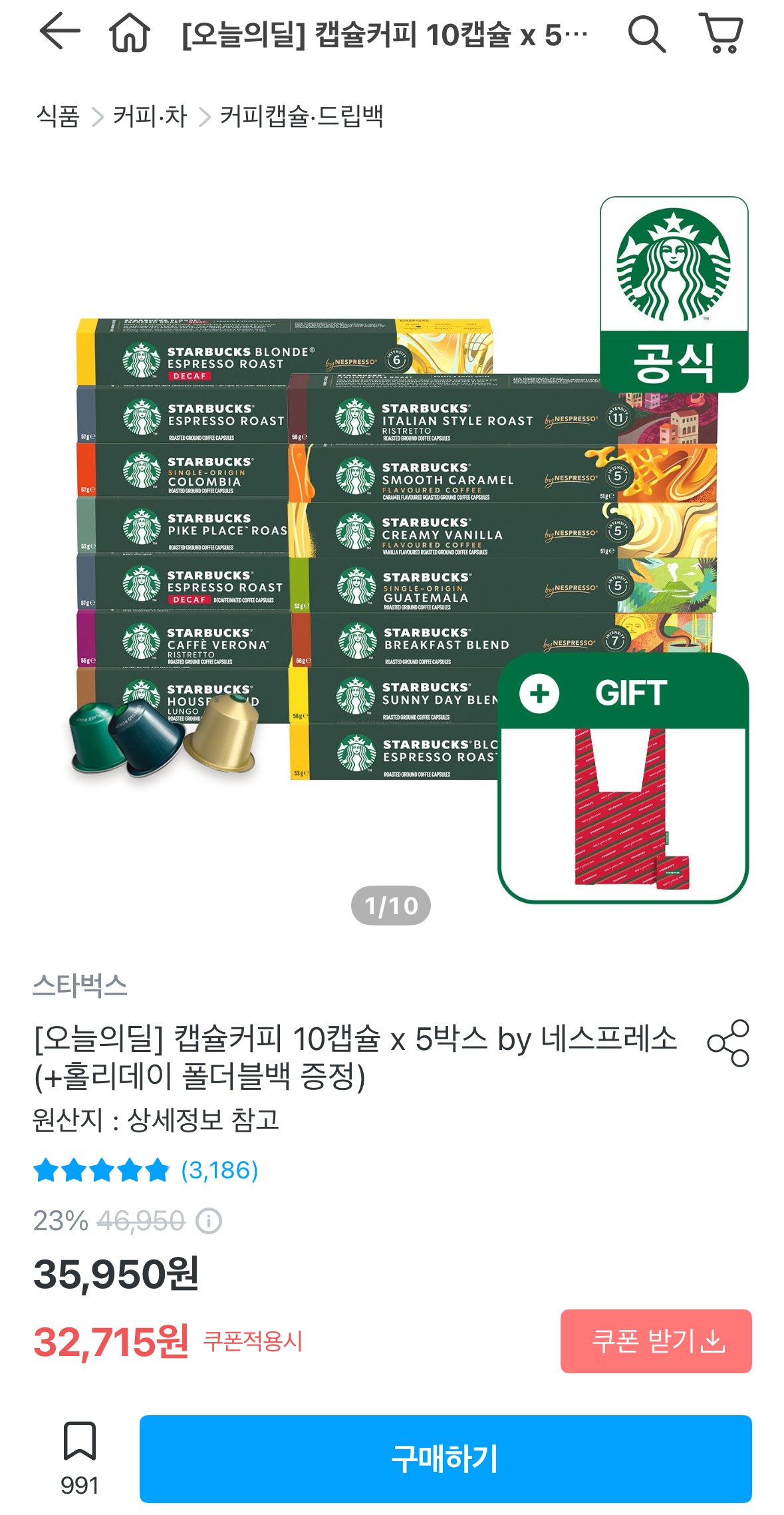Screen dimensions: 784x1515
Task: Tap the 1/10 image page indicator
Action: pyautogui.click(x=392, y=904)
